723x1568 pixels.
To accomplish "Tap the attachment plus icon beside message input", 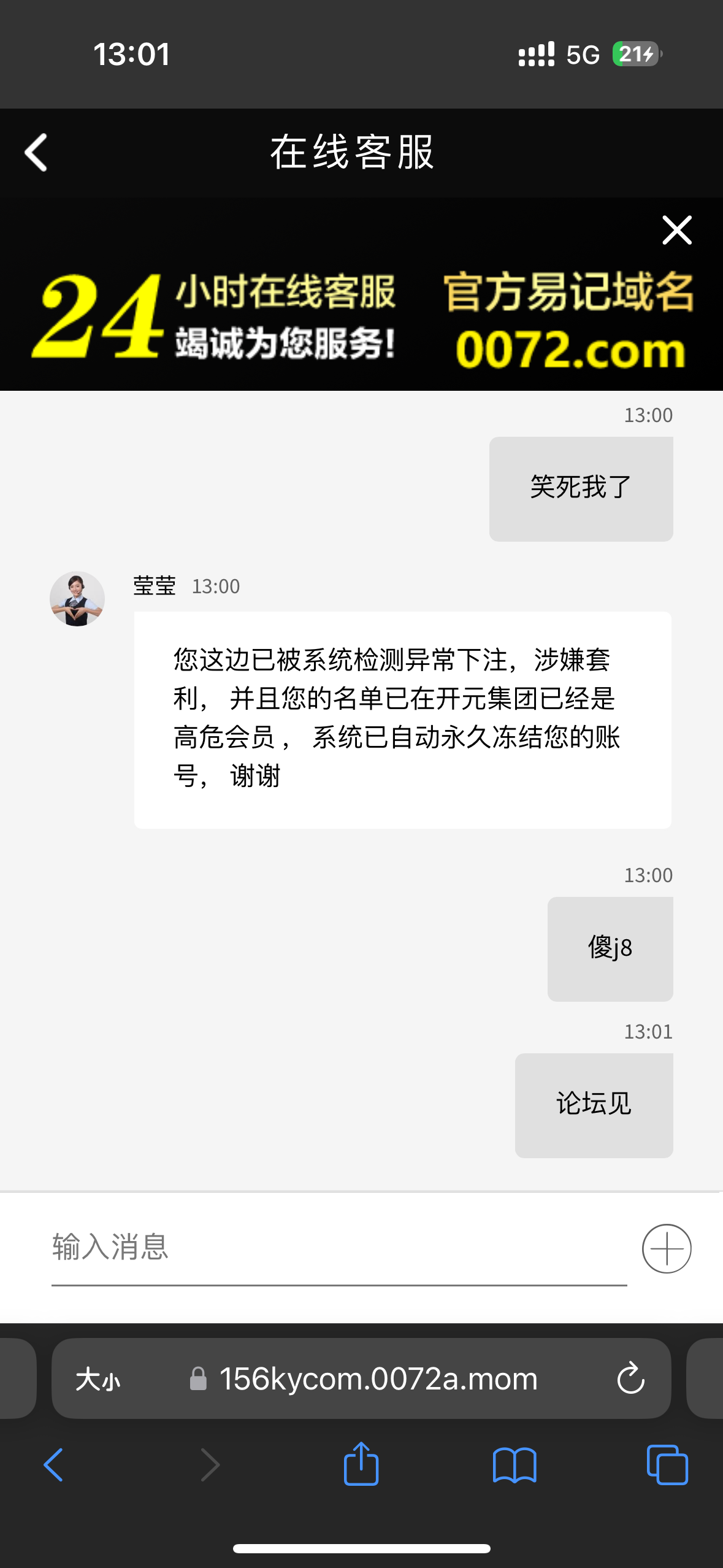I will point(667,1248).
